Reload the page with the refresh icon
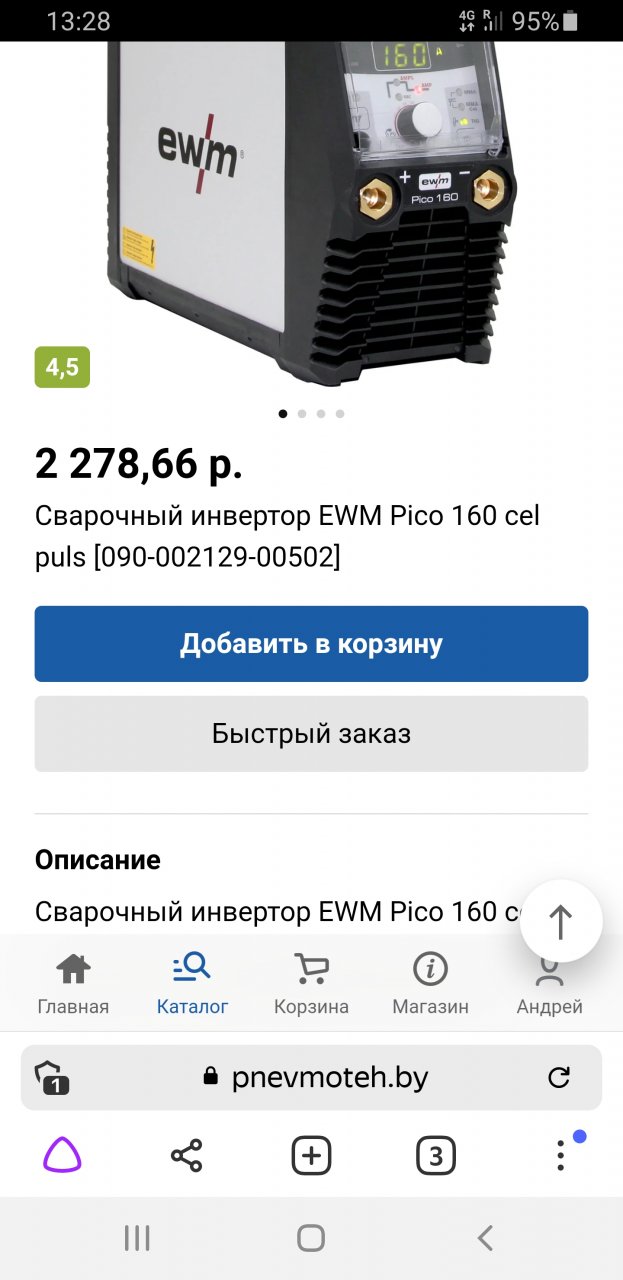623x1280 pixels. tap(559, 1077)
